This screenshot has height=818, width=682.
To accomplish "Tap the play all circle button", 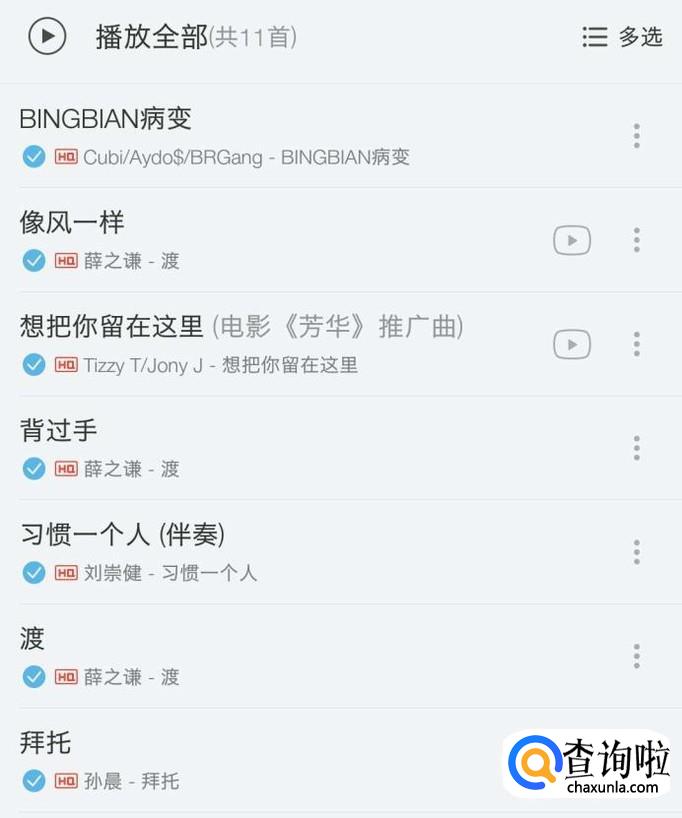I will [47, 37].
